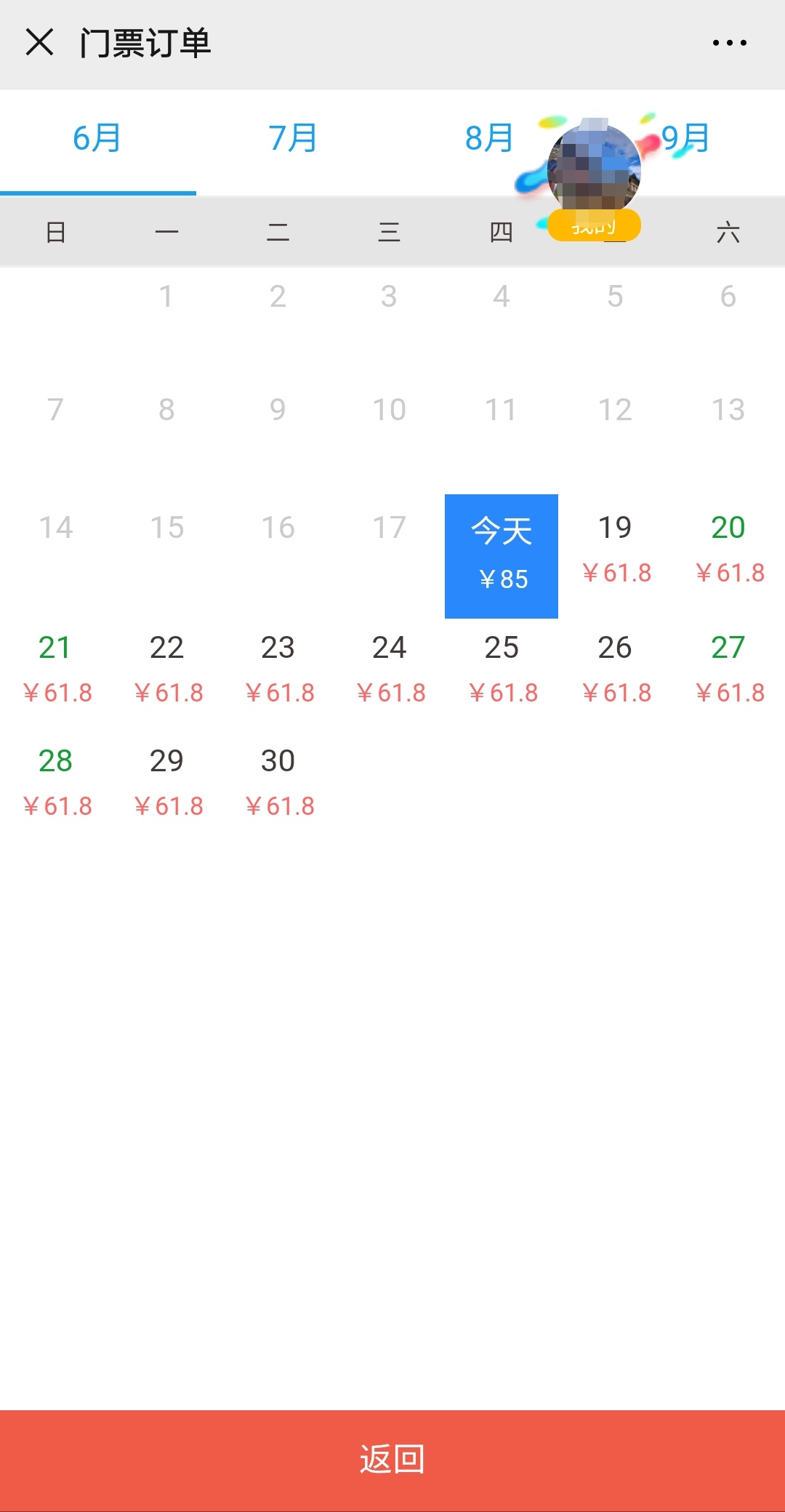Choose date 24 on the calendar
Viewport: 785px width, 1512px height.
(x=390, y=669)
